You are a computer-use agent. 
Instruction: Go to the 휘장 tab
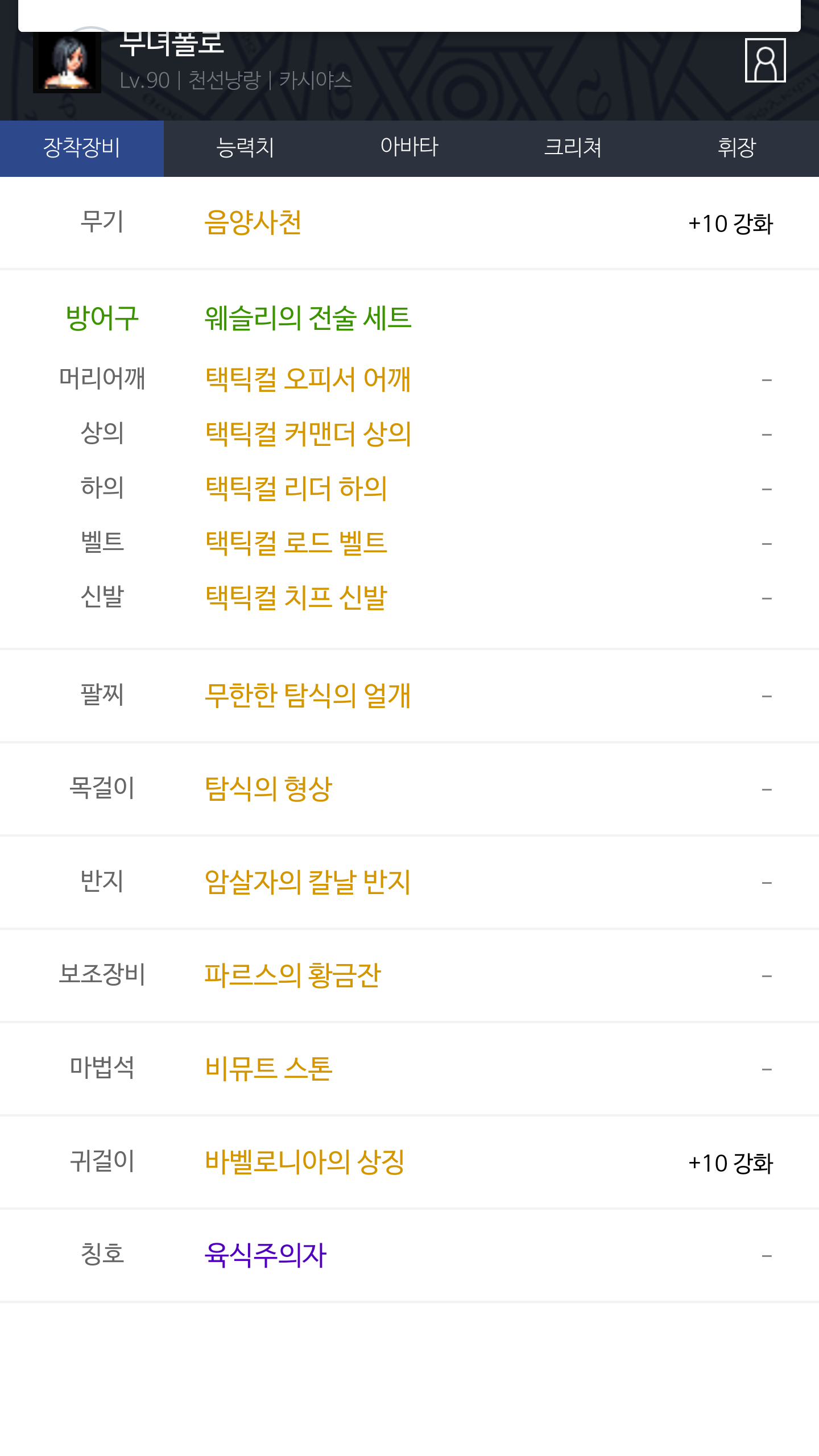[737, 148]
